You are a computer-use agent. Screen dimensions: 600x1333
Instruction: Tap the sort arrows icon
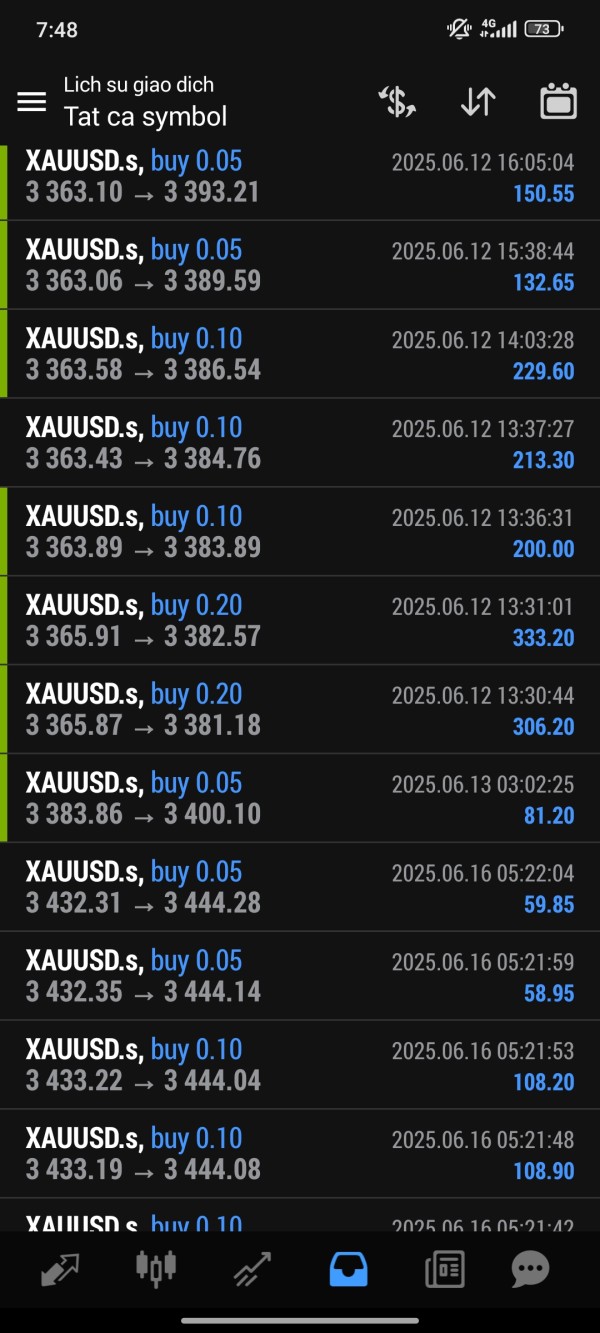(x=478, y=101)
